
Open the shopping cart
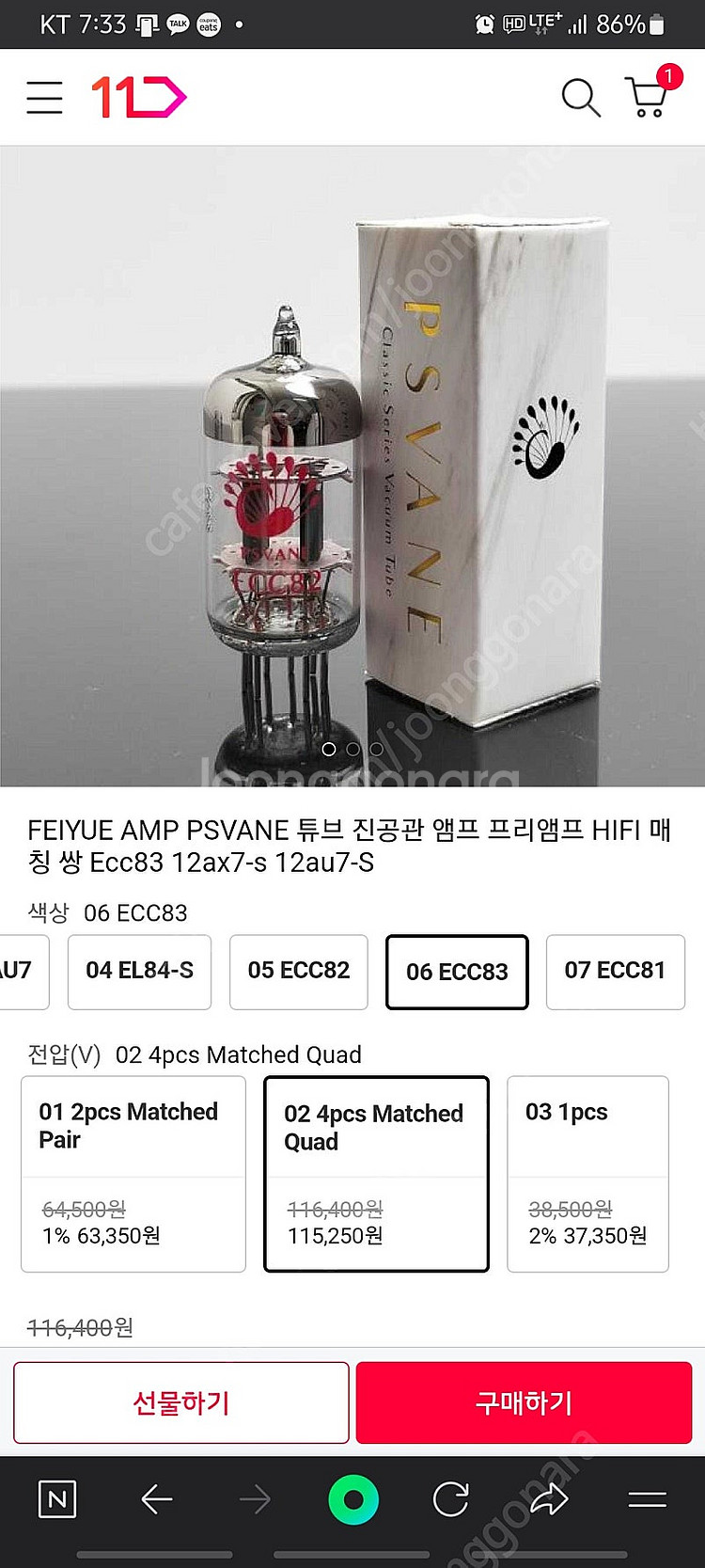coord(649,92)
